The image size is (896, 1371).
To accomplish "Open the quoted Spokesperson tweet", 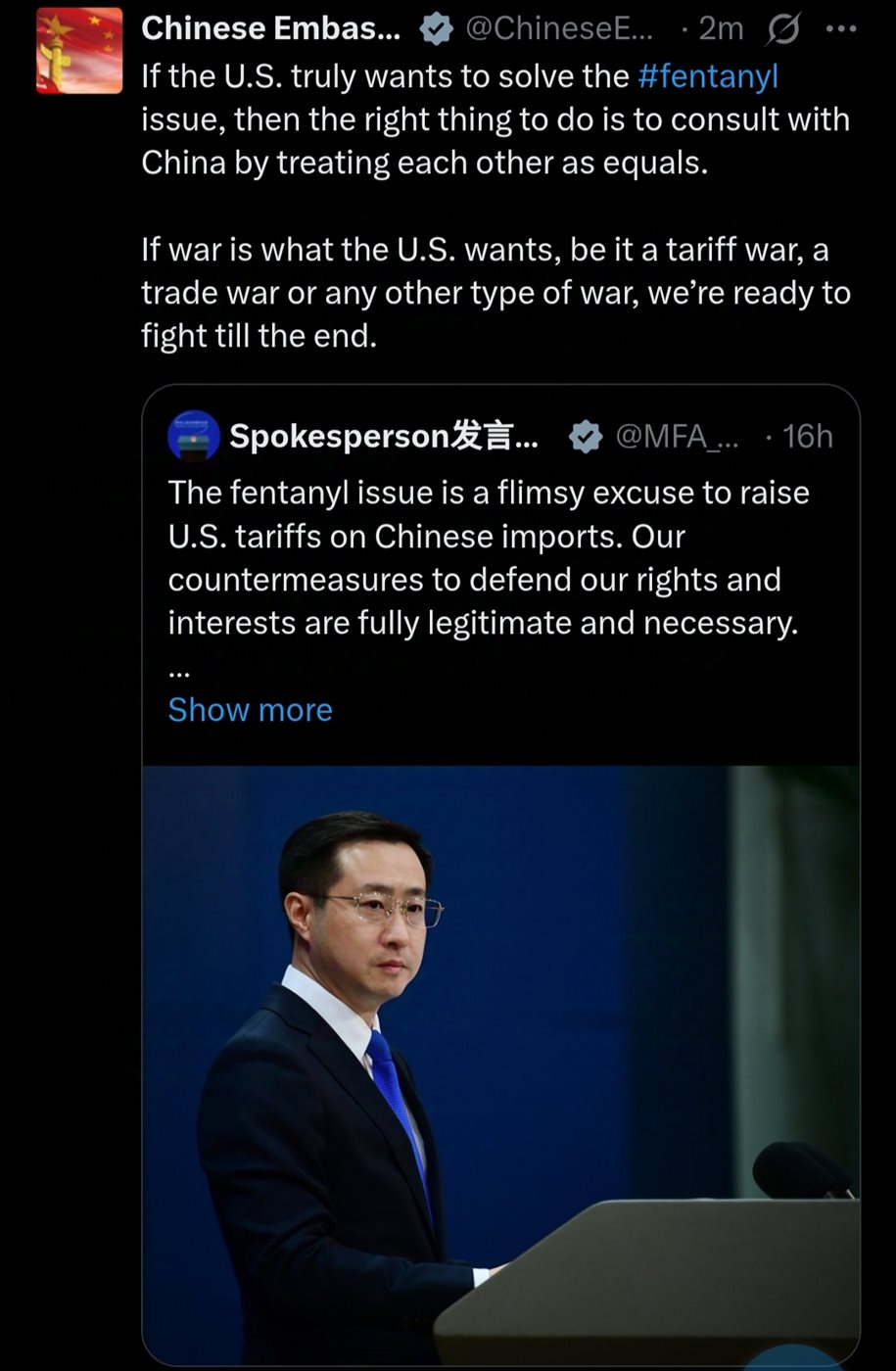I will (x=488, y=558).
